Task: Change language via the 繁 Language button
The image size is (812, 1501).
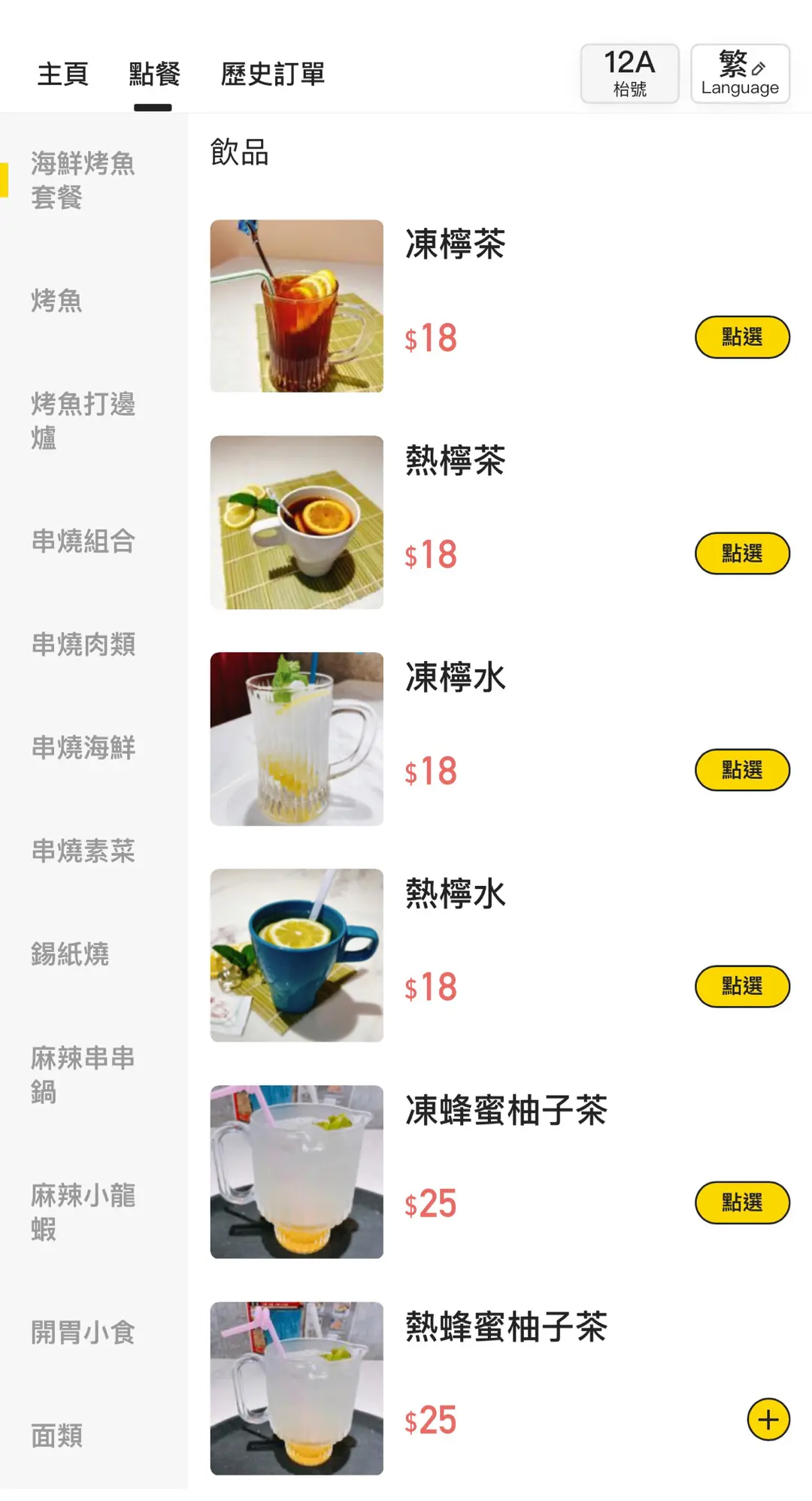Action: coord(740,74)
